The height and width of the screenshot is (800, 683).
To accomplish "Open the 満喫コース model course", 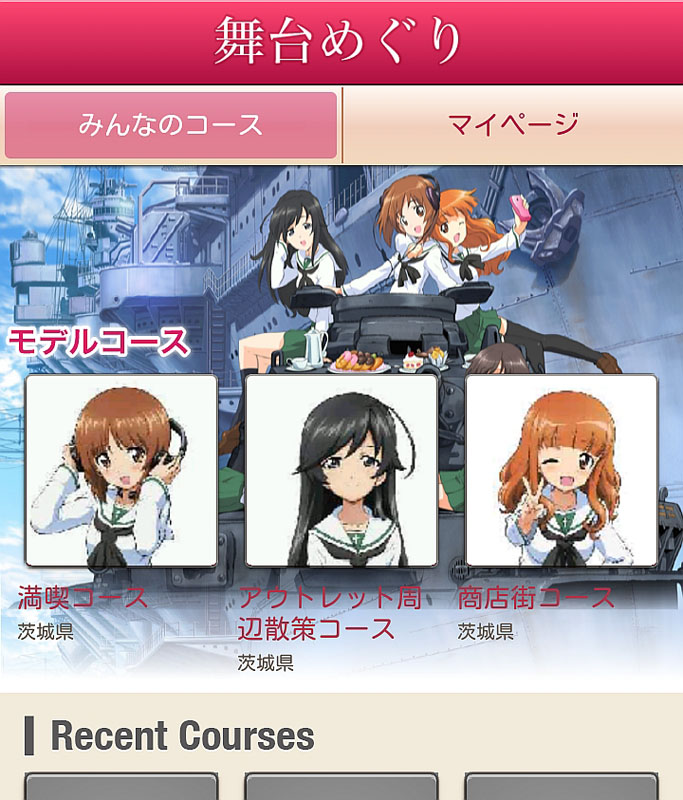I will point(121,471).
